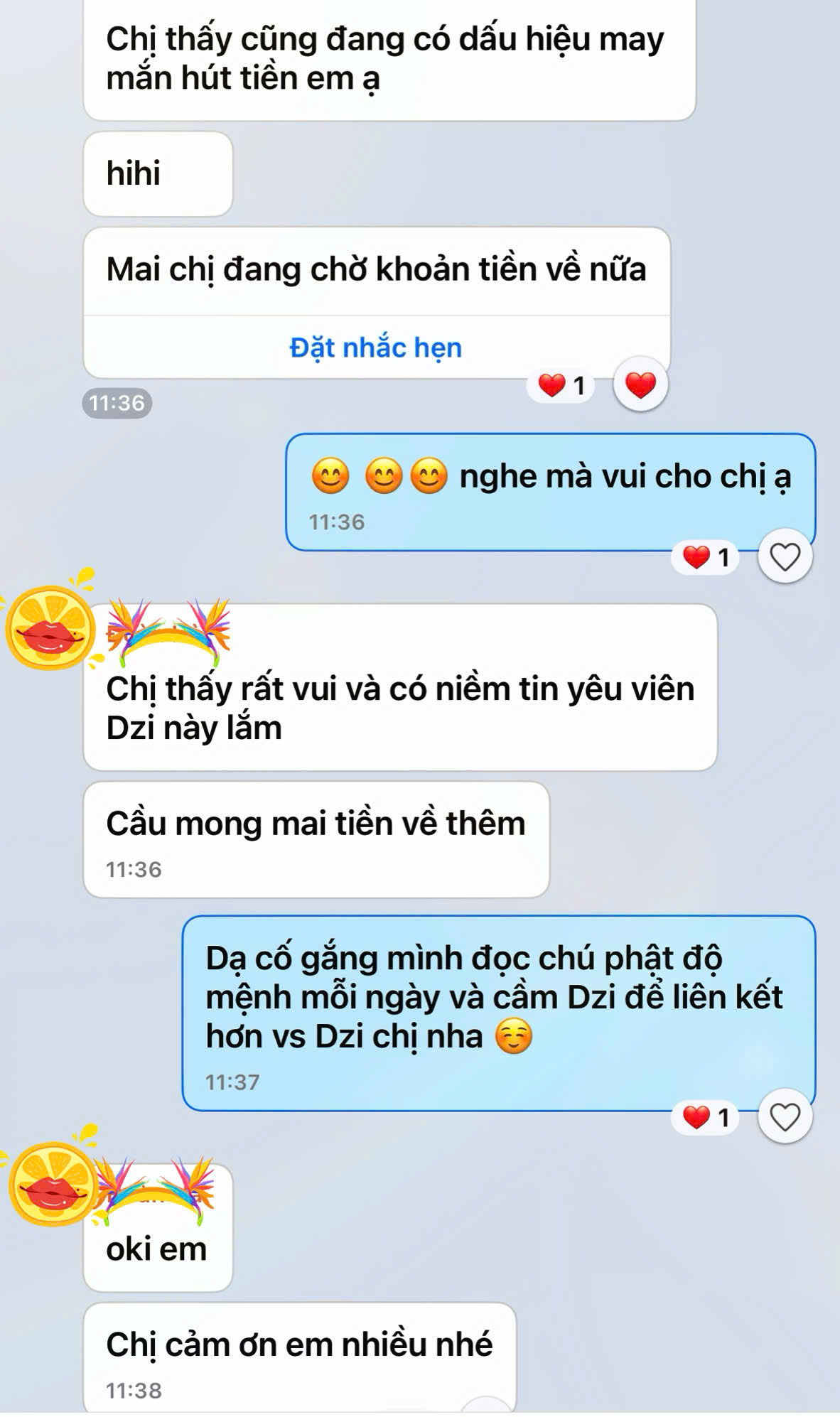Open the sender's avatar beside 'oki em'

[x=50, y=1183]
